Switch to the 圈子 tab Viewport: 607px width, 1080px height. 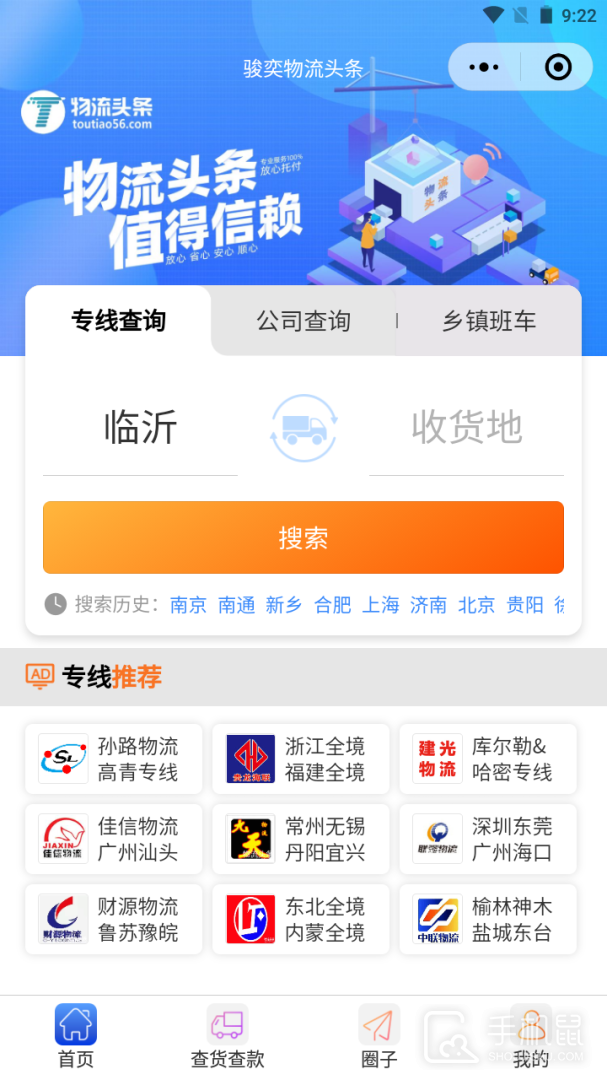(x=379, y=1036)
